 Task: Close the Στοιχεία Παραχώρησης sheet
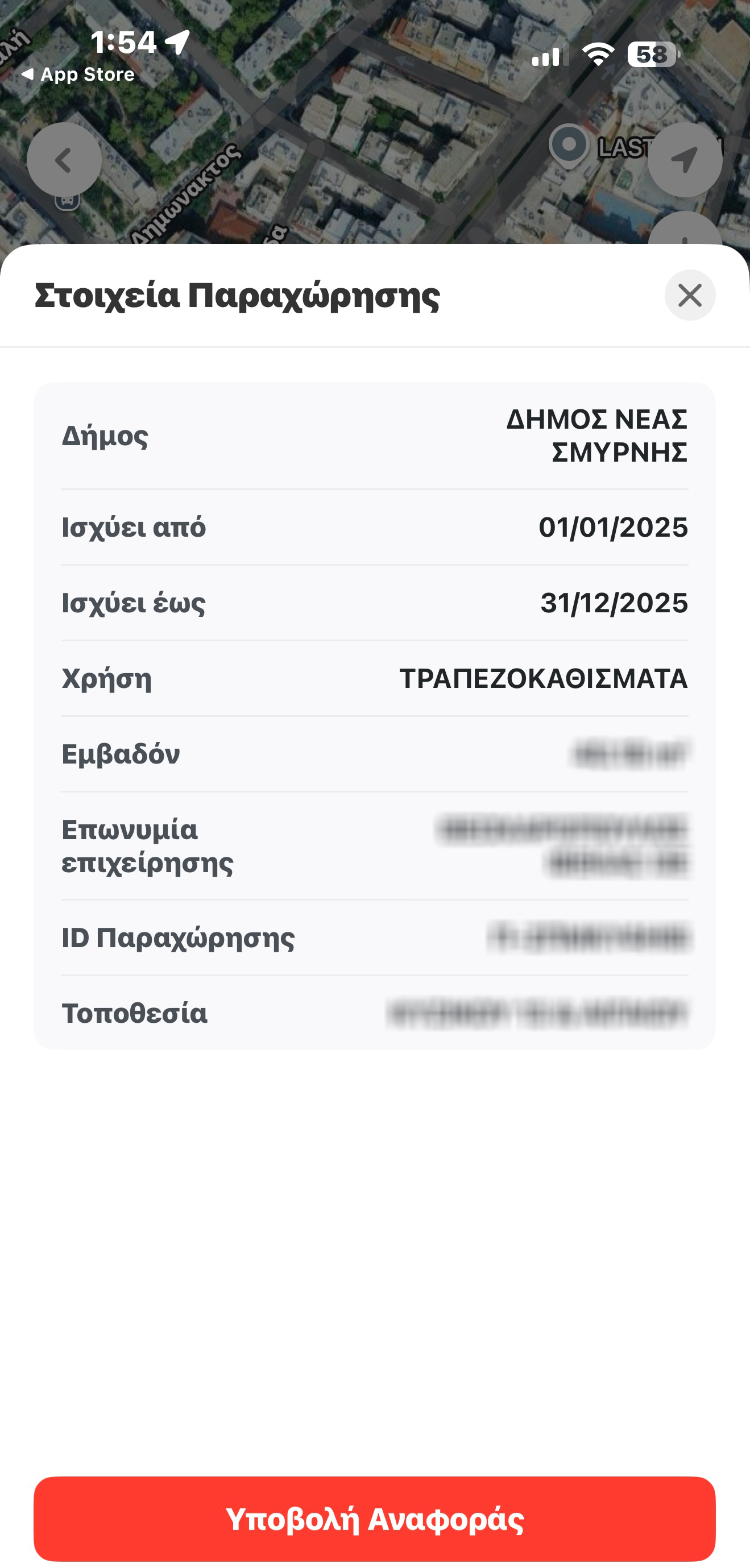[x=690, y=296]
